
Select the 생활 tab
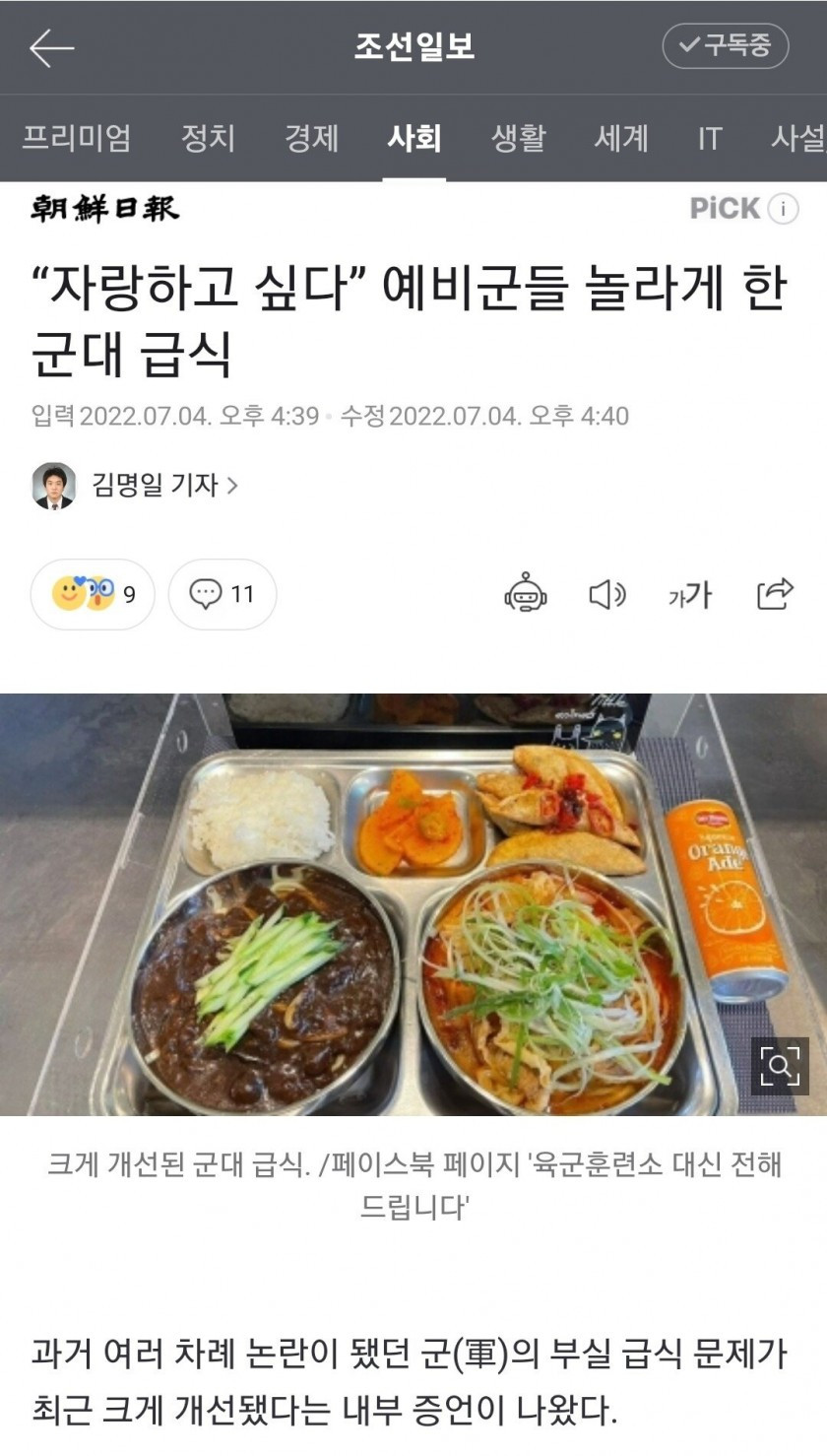(518, 138)
